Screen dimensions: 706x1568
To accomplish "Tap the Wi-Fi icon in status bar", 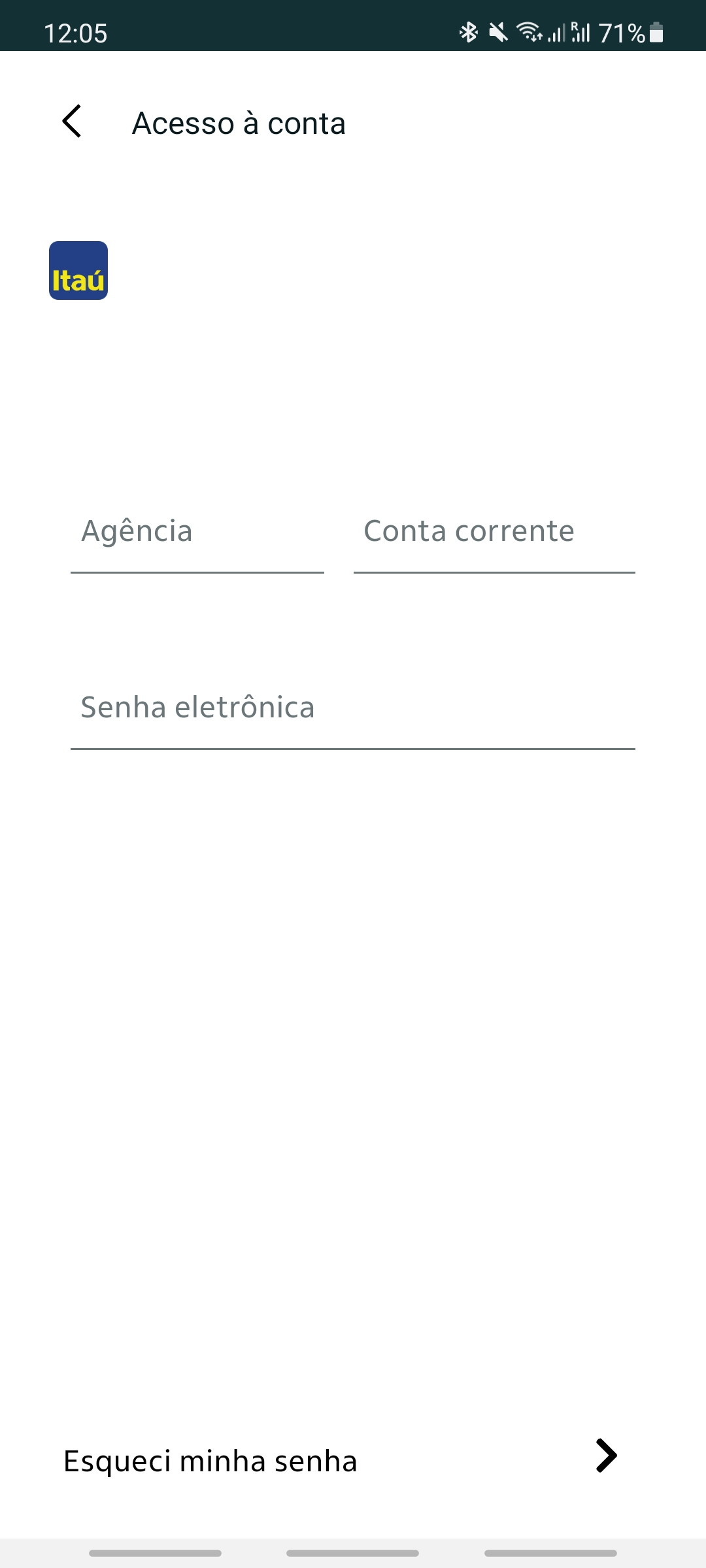I will 528,32.
